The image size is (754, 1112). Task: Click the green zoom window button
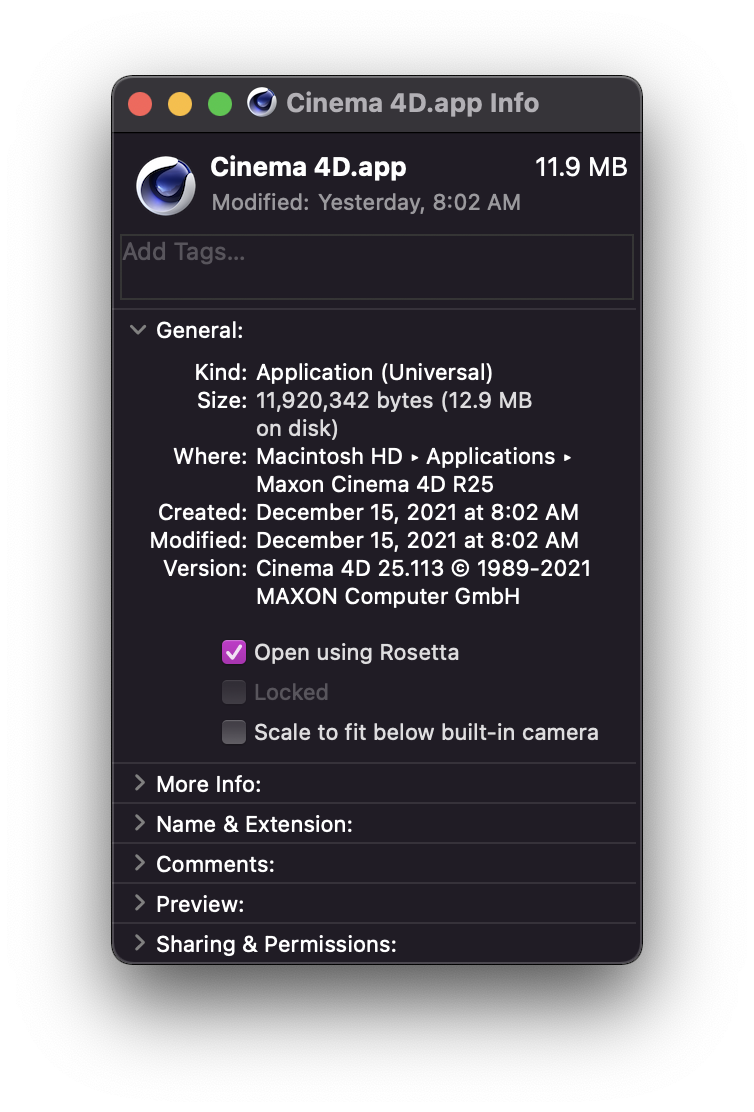tap(220, 104)
